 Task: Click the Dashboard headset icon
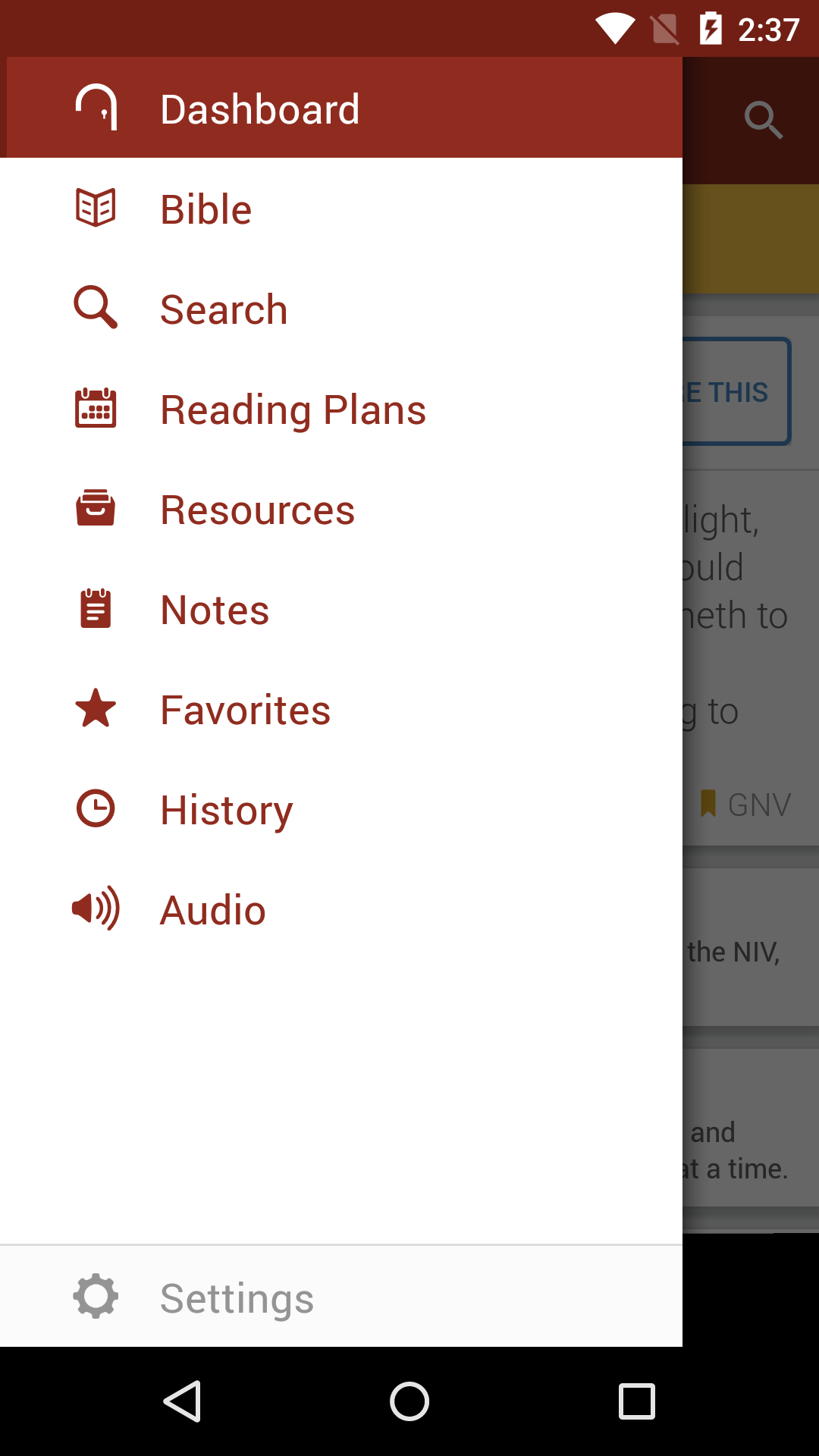pos(95,108)
